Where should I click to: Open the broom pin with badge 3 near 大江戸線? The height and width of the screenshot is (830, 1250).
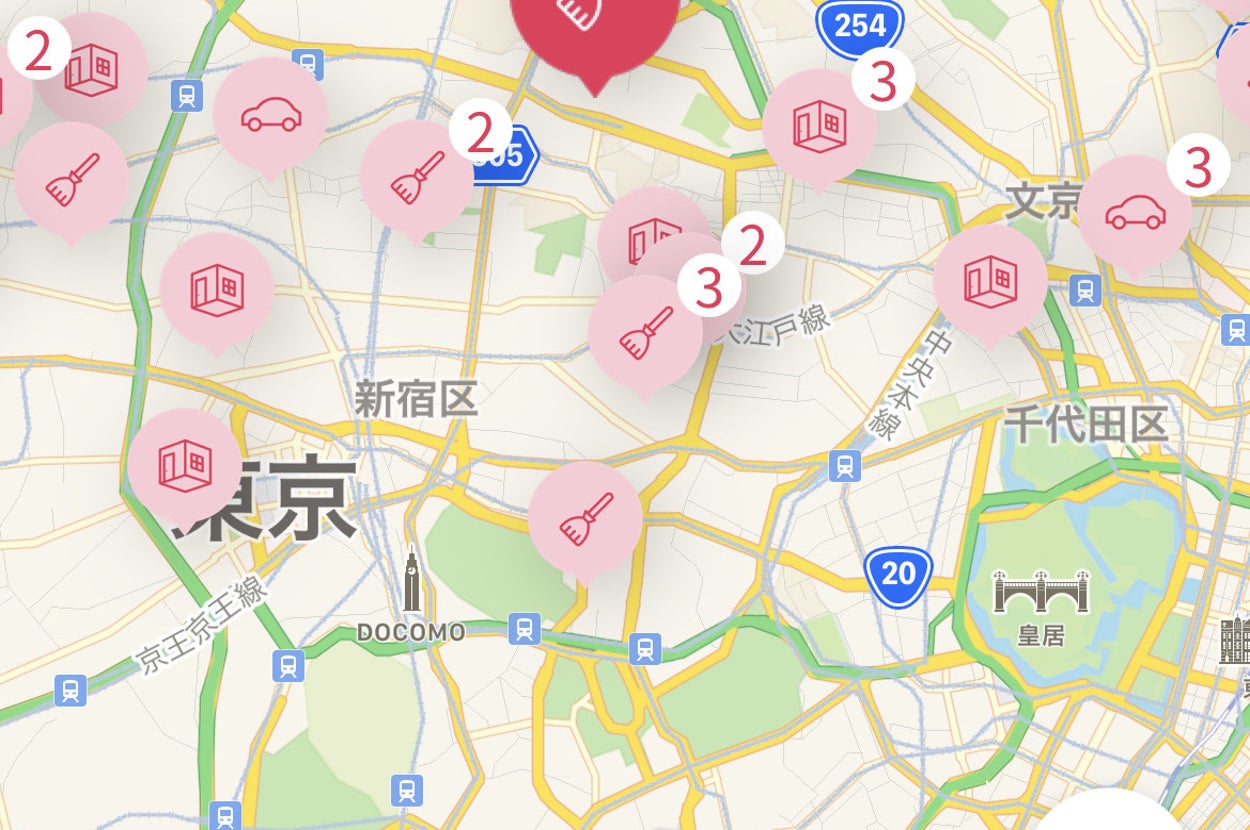(644, 333)
